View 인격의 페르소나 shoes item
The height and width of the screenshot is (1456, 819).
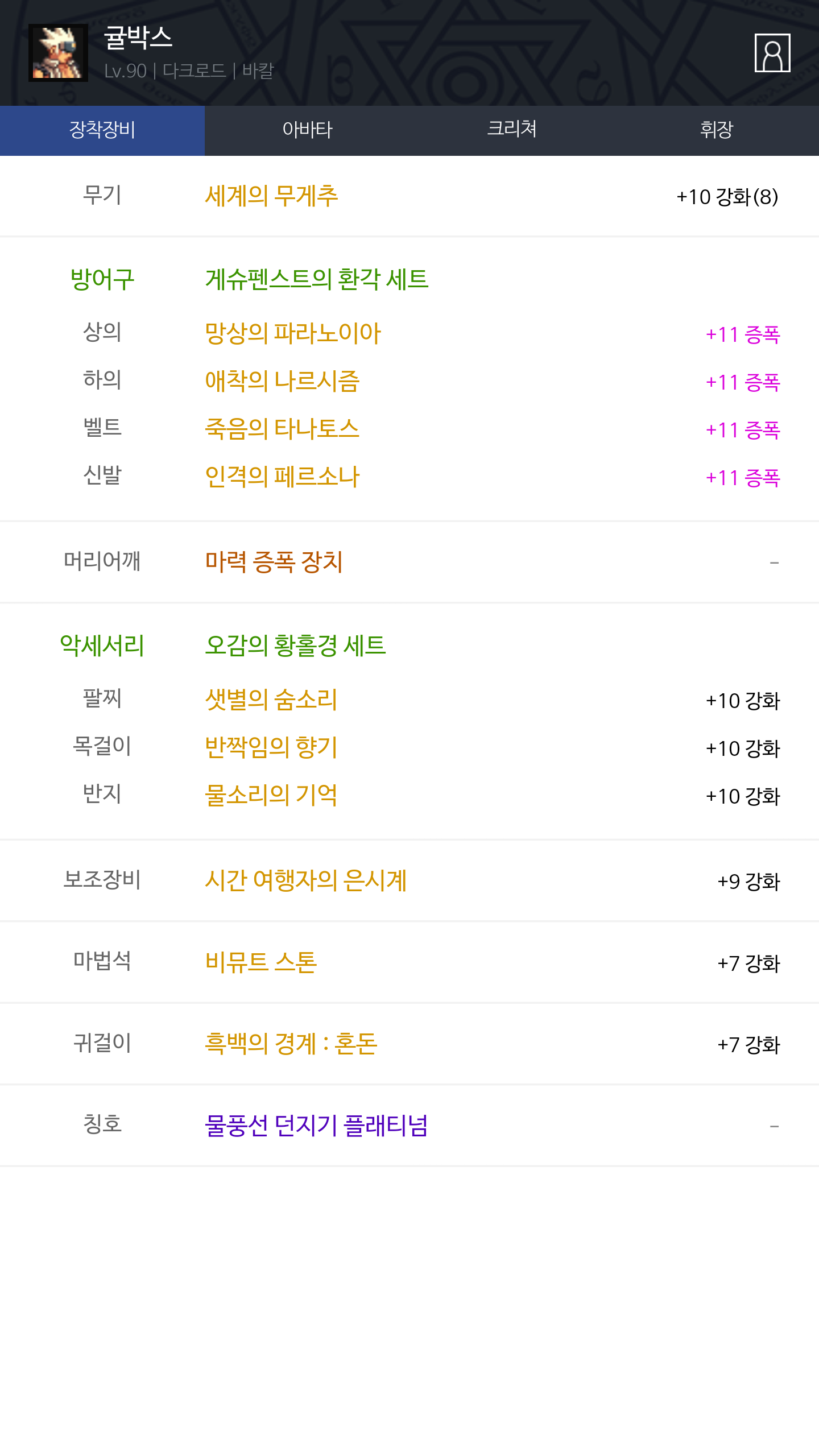(282, 477)
